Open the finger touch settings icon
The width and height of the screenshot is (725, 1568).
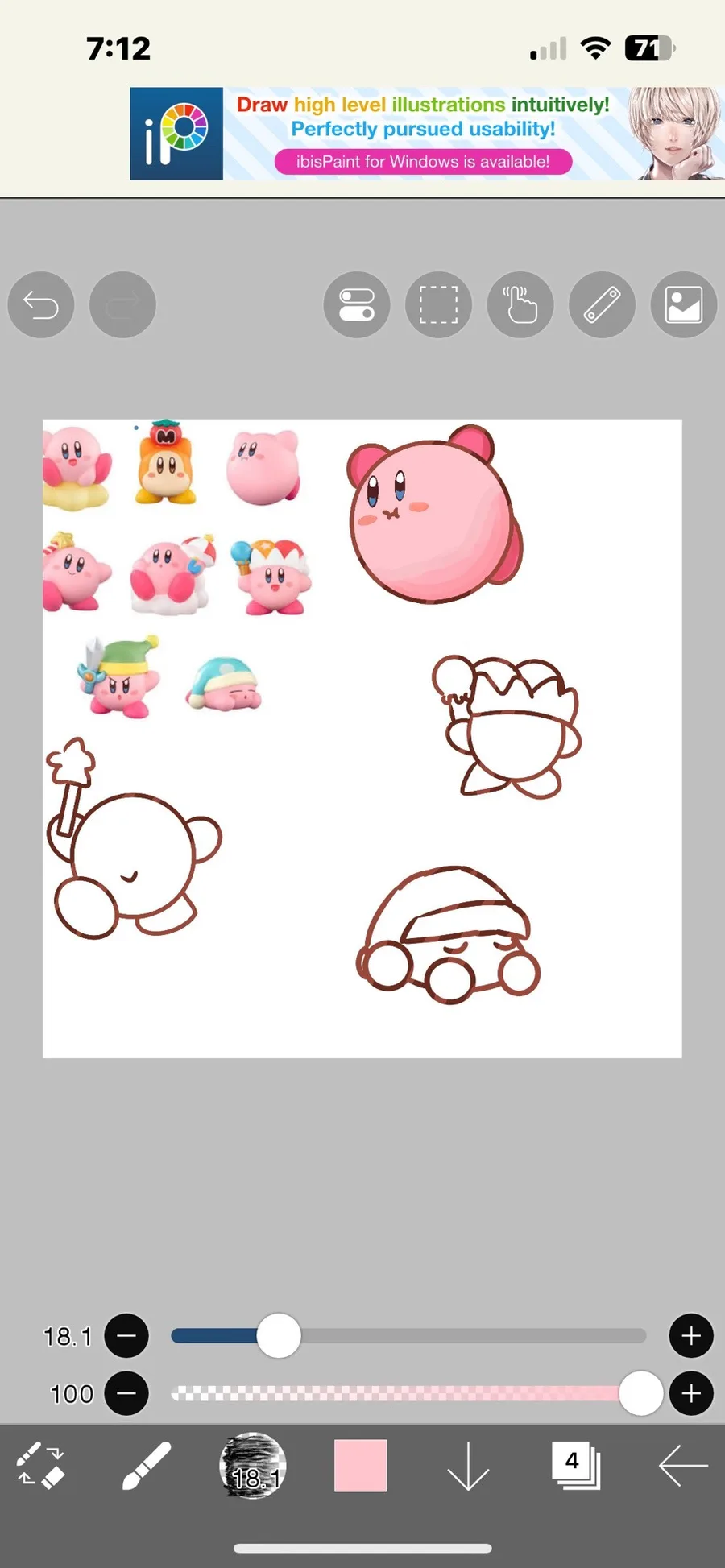520,305
